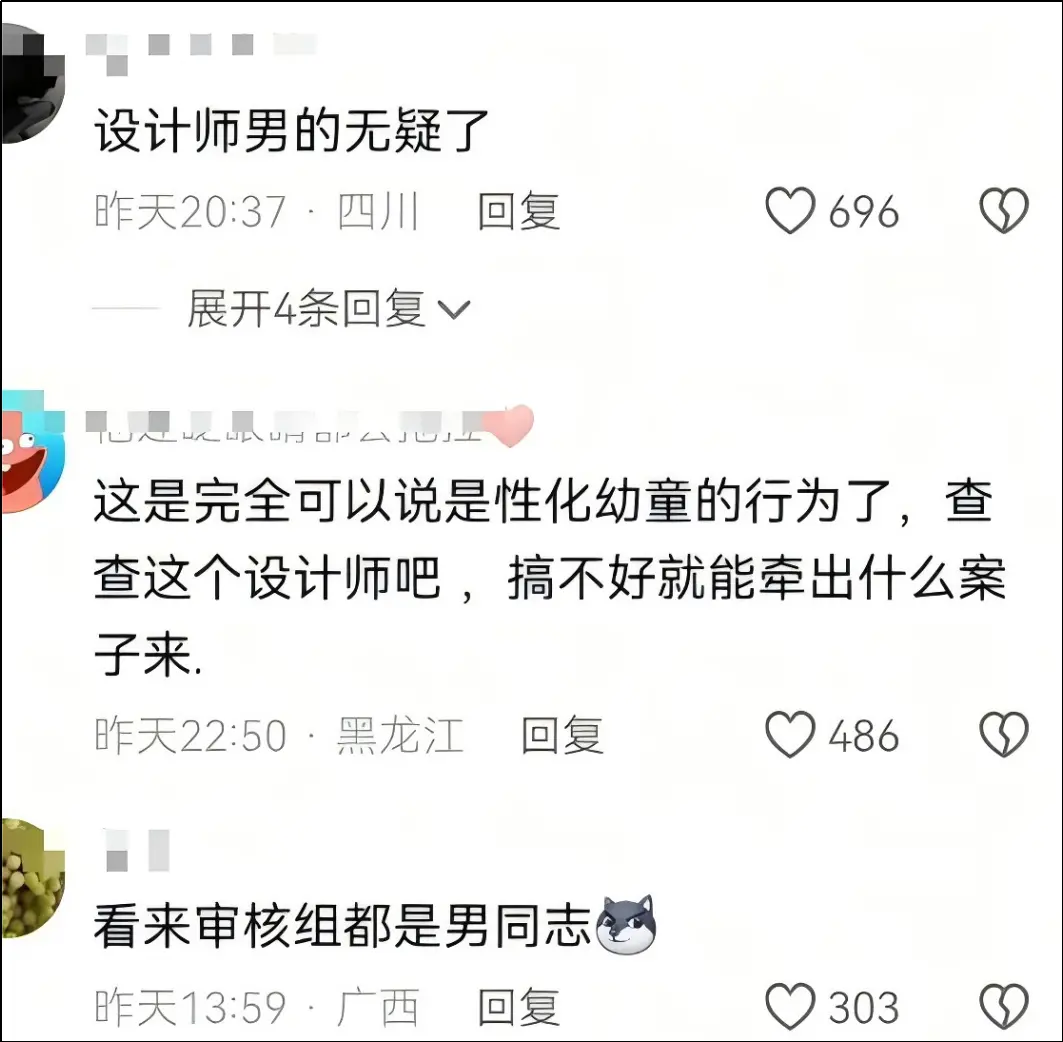Like the comment 看来审核组都是男同志
Screen dimensions: 1063x1042
[x=790, y=1008]
